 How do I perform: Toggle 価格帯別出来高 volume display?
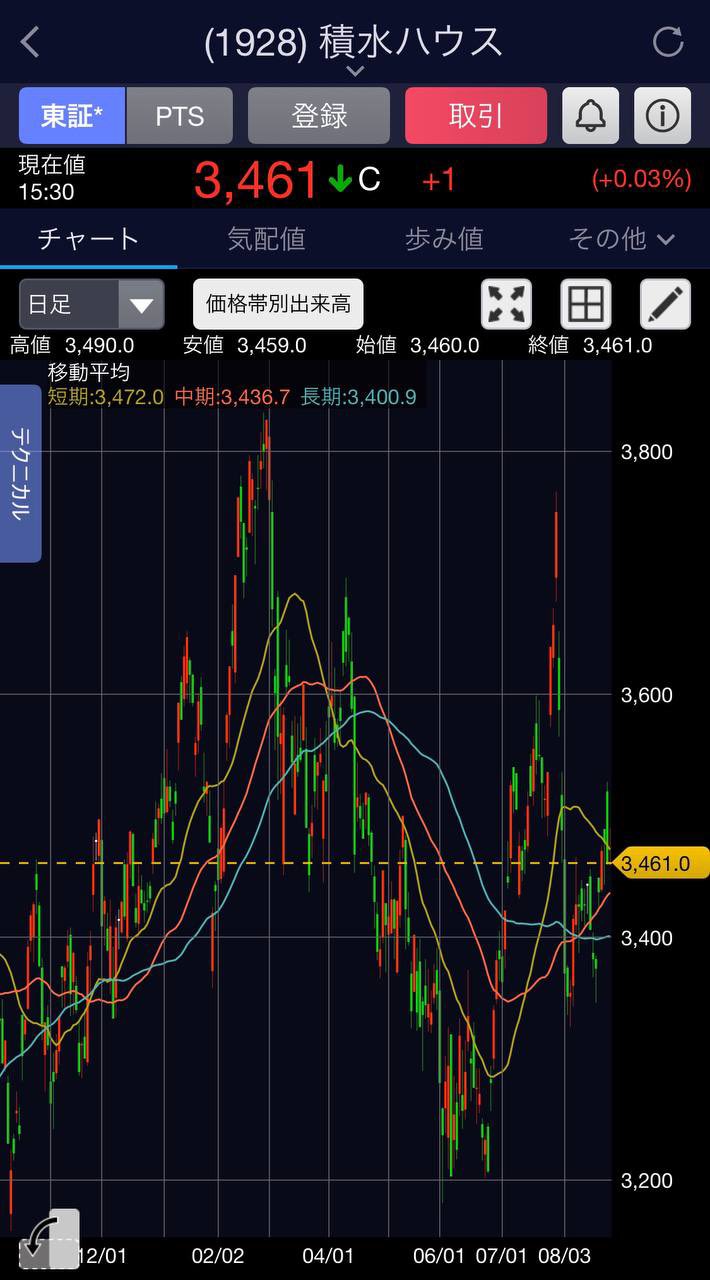tap(278, 304)
